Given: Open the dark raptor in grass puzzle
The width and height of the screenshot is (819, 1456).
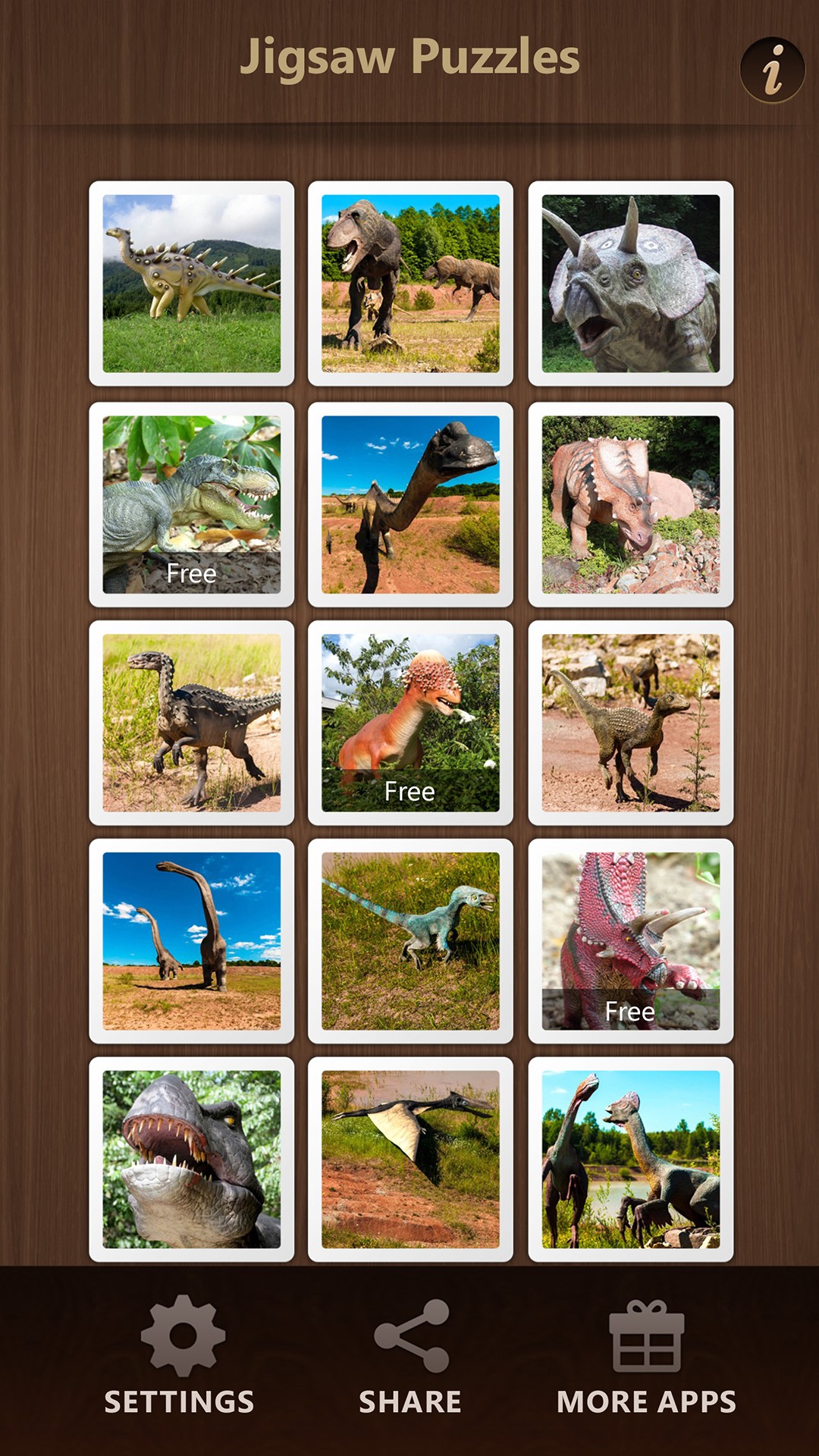Looking at the screenshot, I should pyautogui.click(x=192, y=723).
